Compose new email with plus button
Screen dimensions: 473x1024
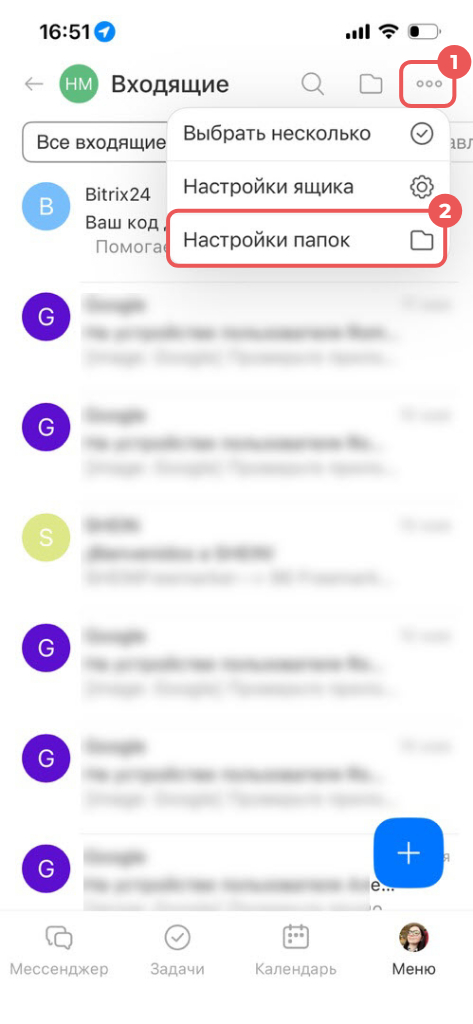408,853
